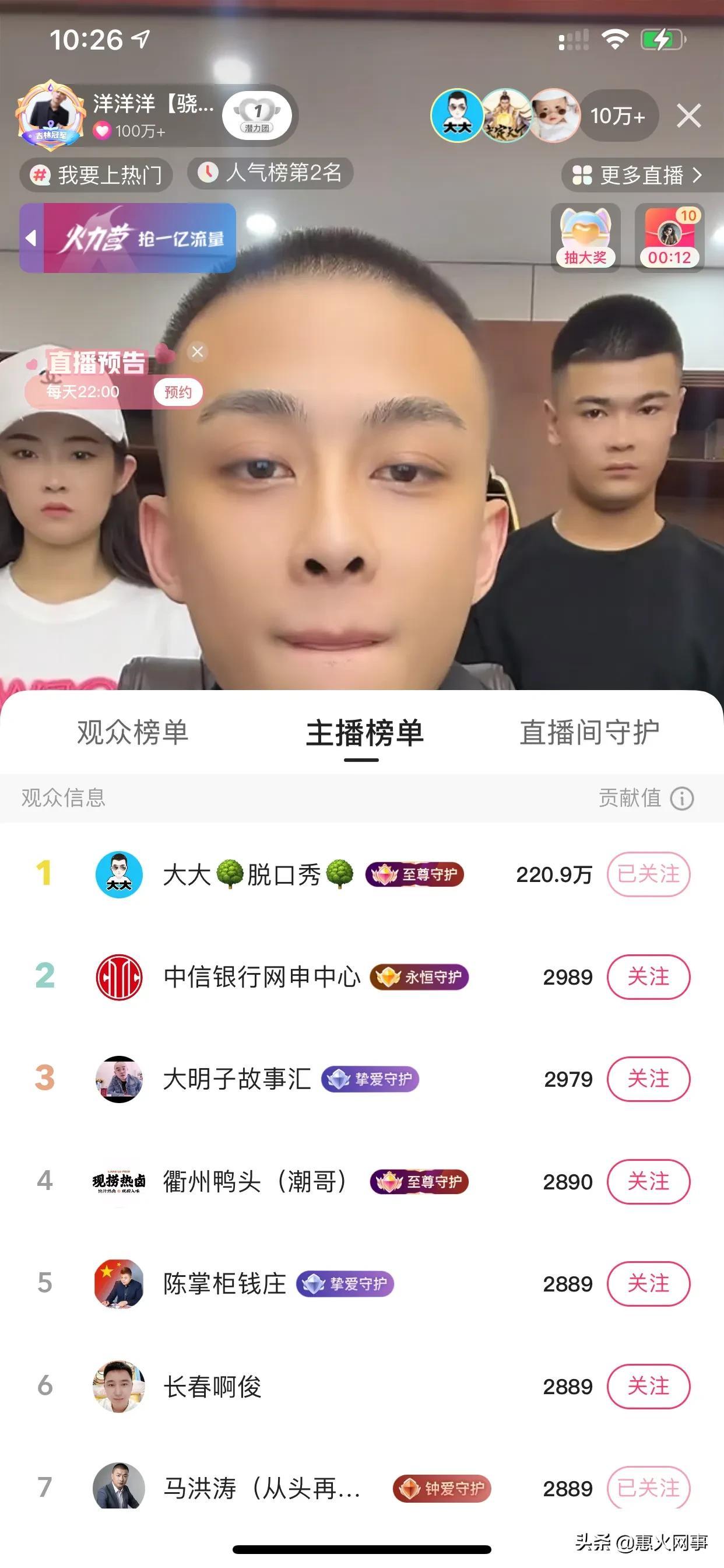This screenshot has height=1568, width=724.
Task: Follow 大明子故事汇
Action: [648, 1079]
